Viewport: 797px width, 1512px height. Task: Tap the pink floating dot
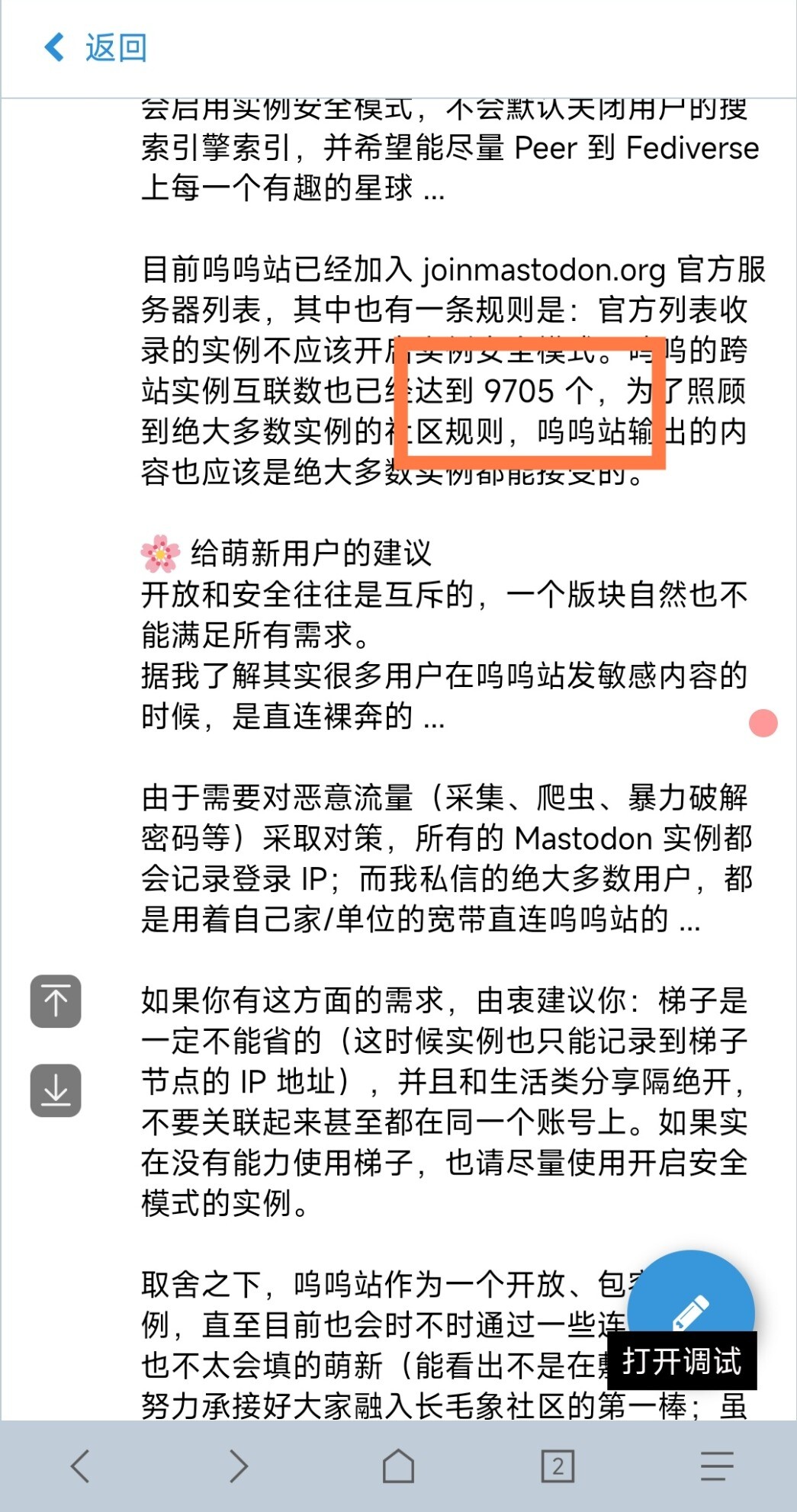coord(763,722)
